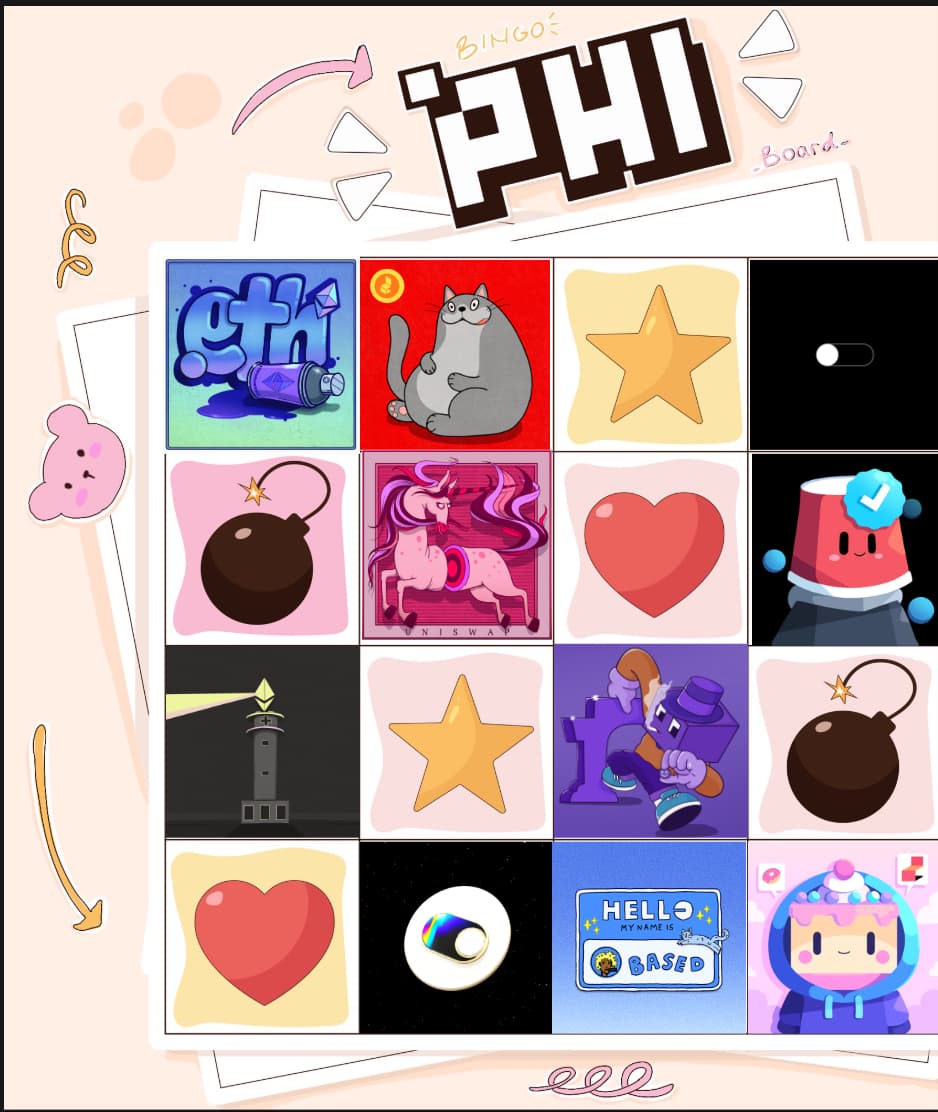Select the bomb tile beside the Uniswap unicorn

(x=261, y=547)
